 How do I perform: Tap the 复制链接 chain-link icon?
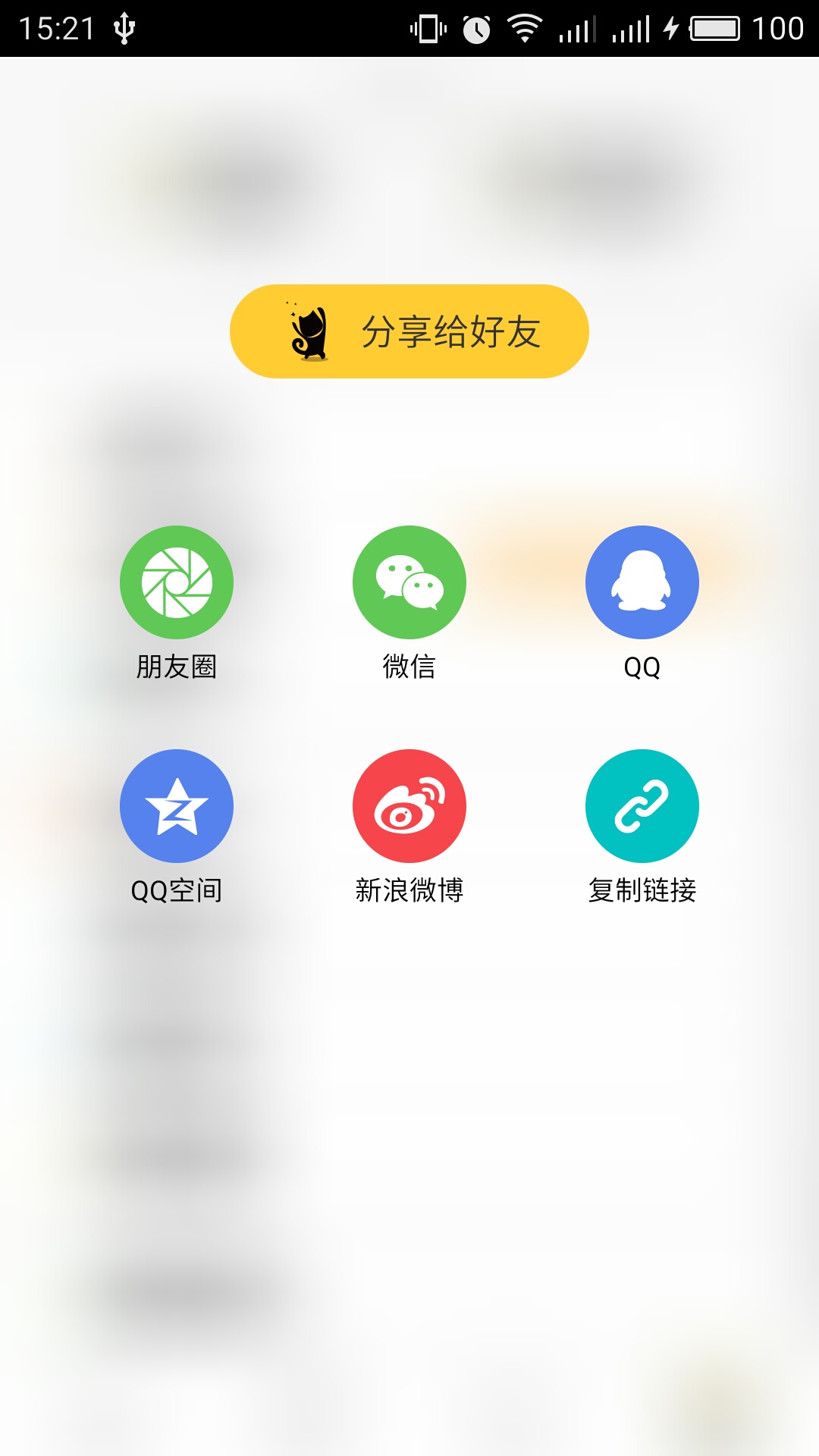[642, 806]
